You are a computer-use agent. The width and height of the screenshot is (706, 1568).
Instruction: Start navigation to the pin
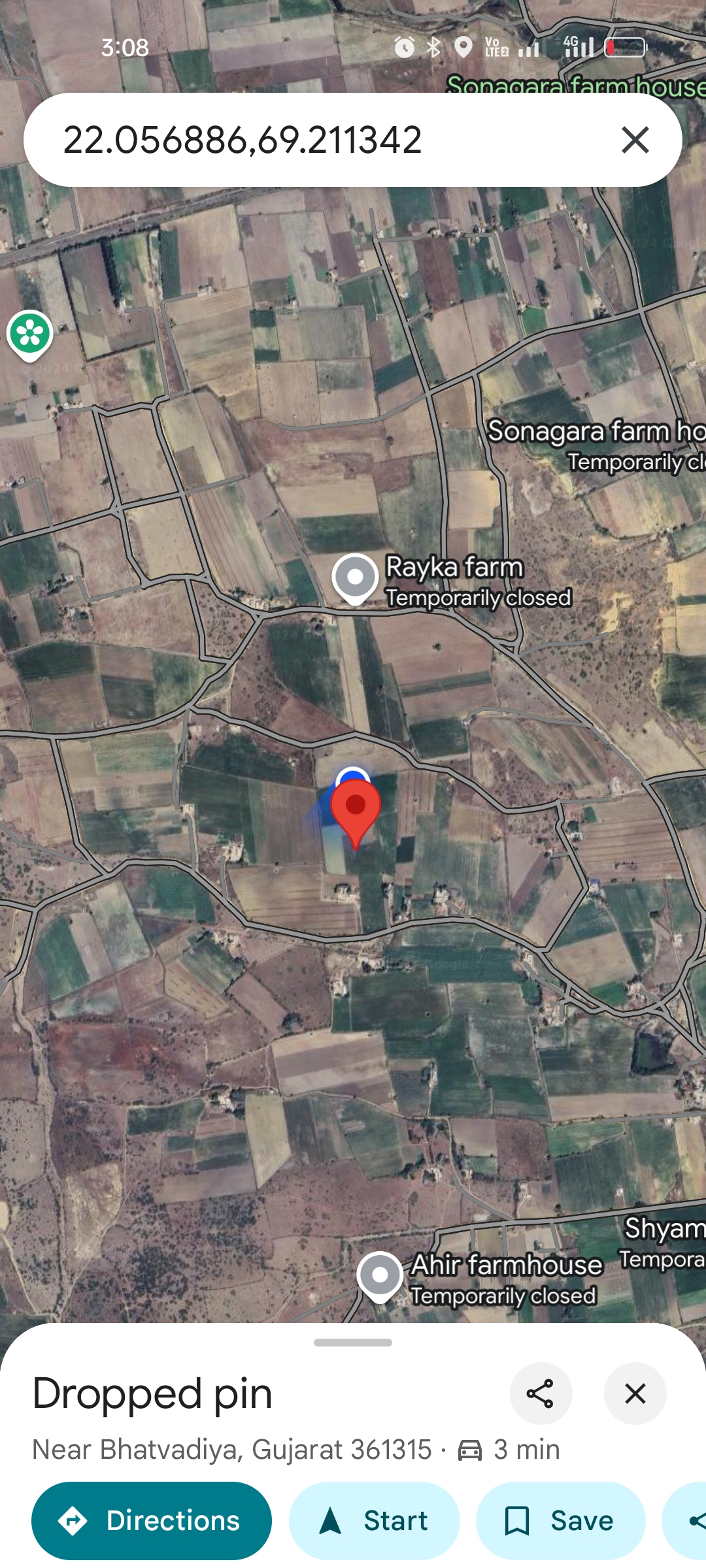[x=375, y=1520]
